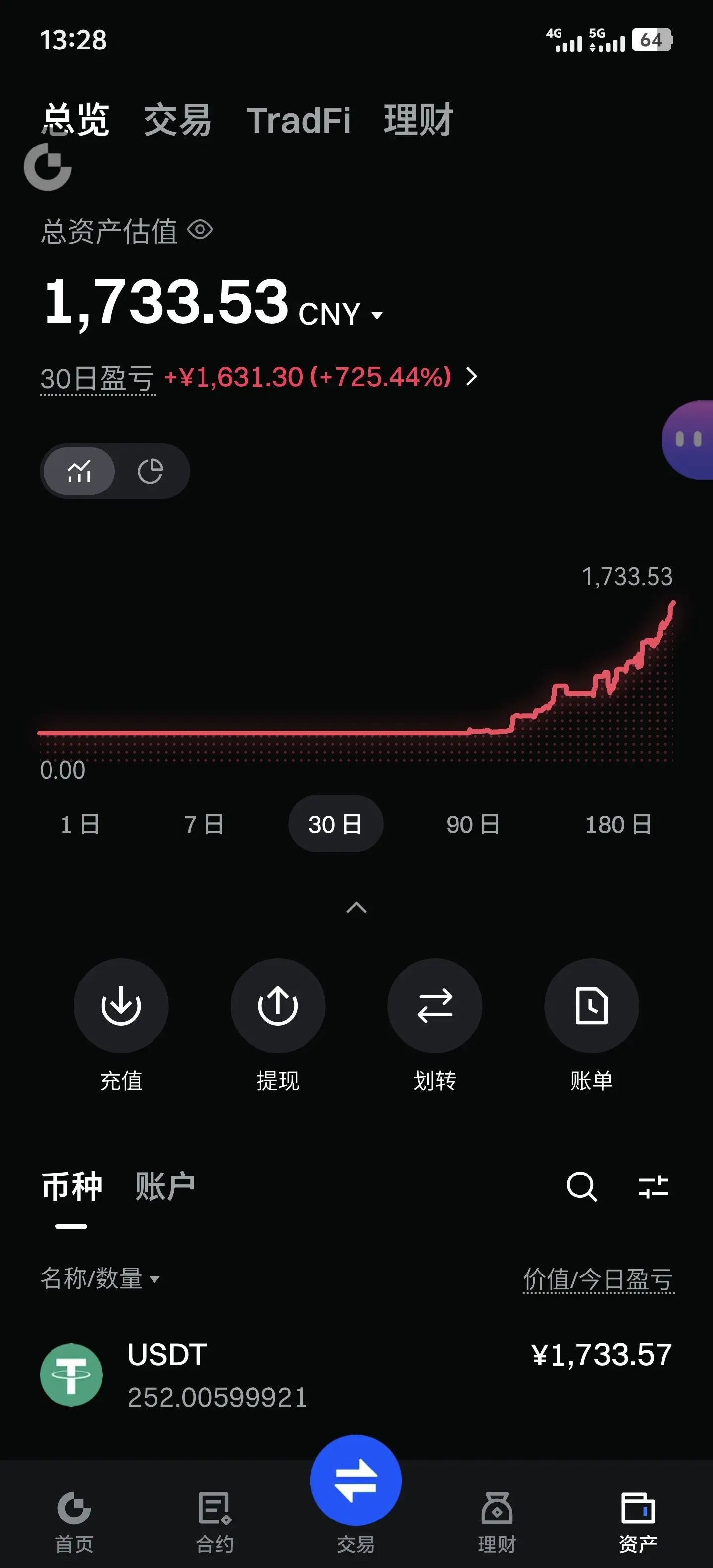Select the 1 日 chart range
713x1568 pixels.
80,824
